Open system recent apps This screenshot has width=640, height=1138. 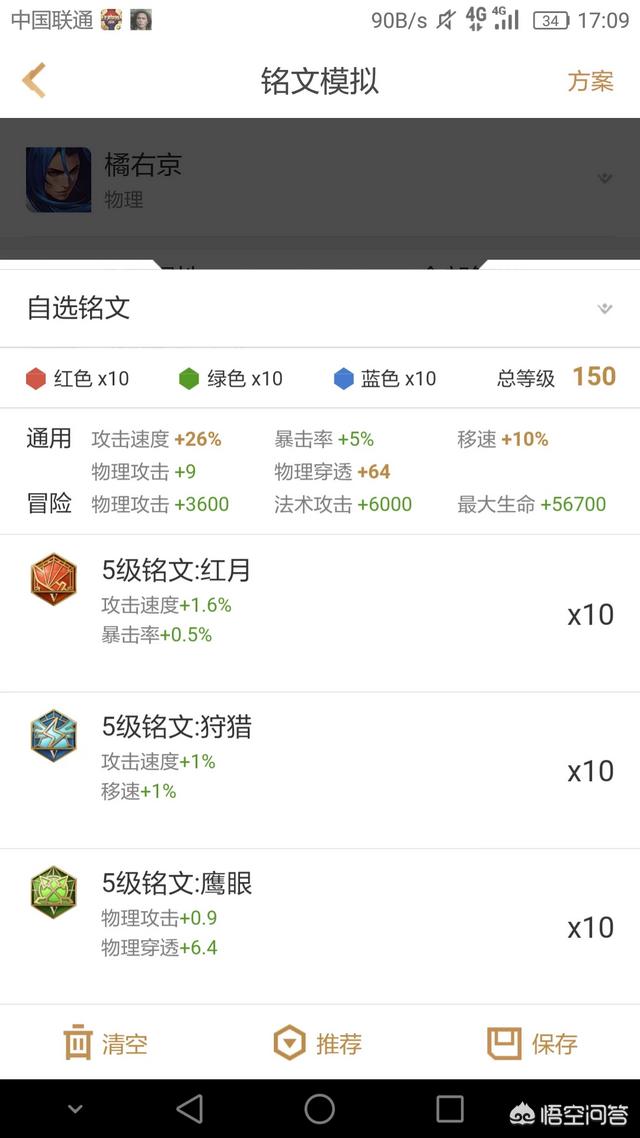click(450, 1108)
